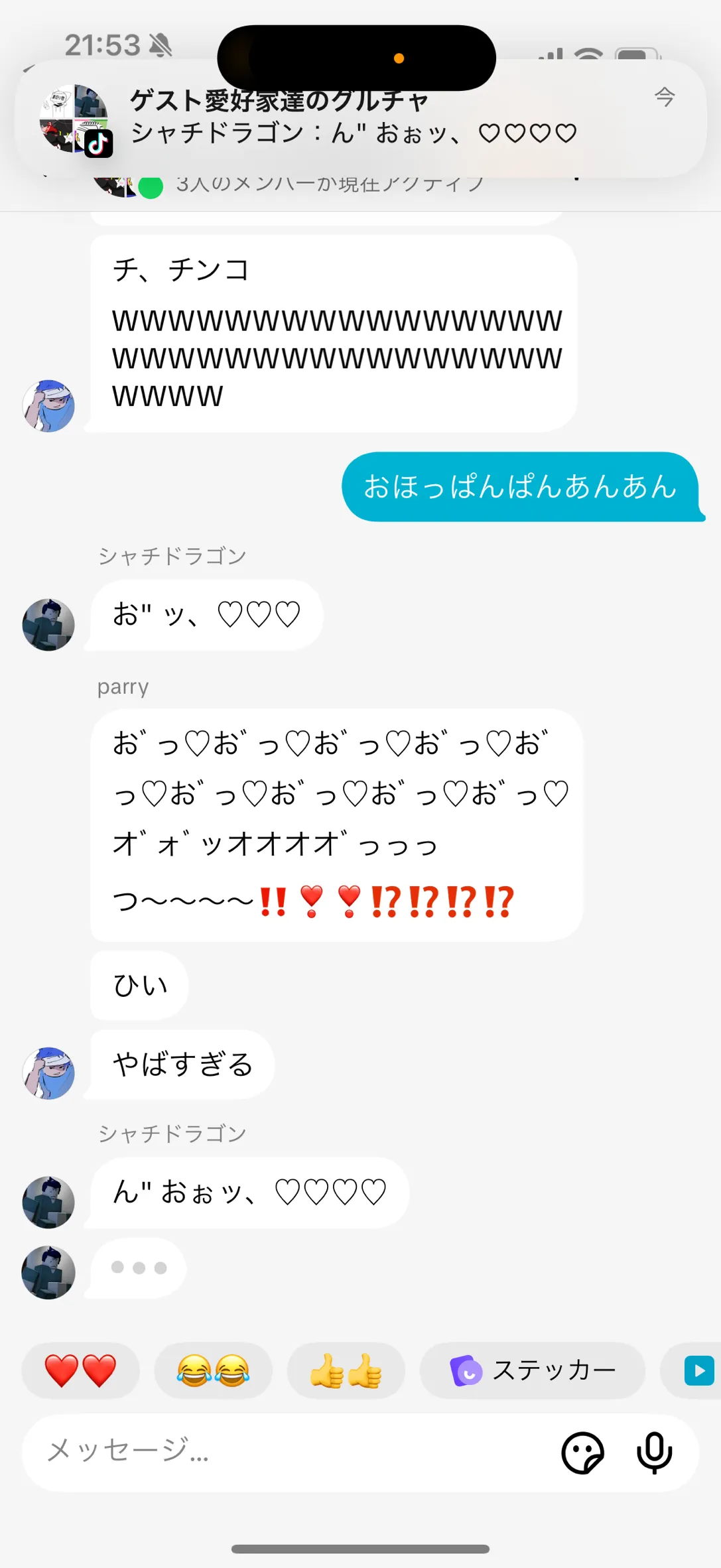Screen dimensions: 721x1568
Task: Send the double red hearts quick reaction
Action: [80, 1371]
